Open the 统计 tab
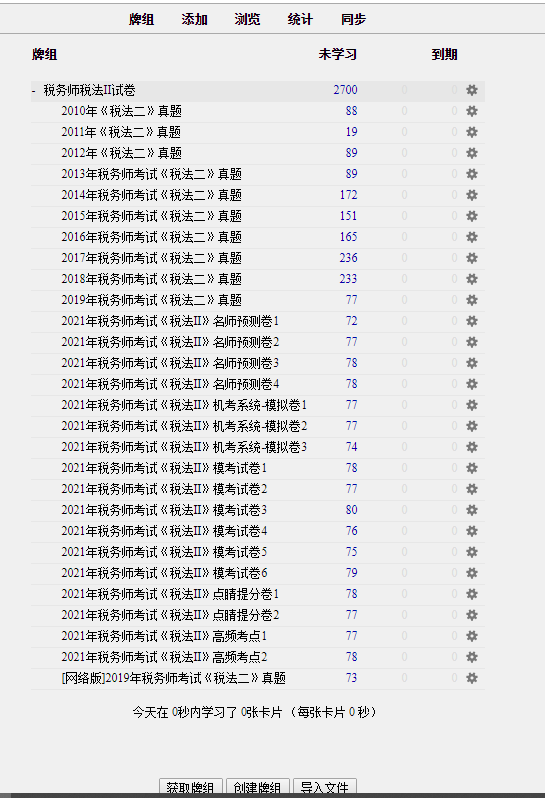The width and height of the screenshot is (545, 798). (300, 19)
